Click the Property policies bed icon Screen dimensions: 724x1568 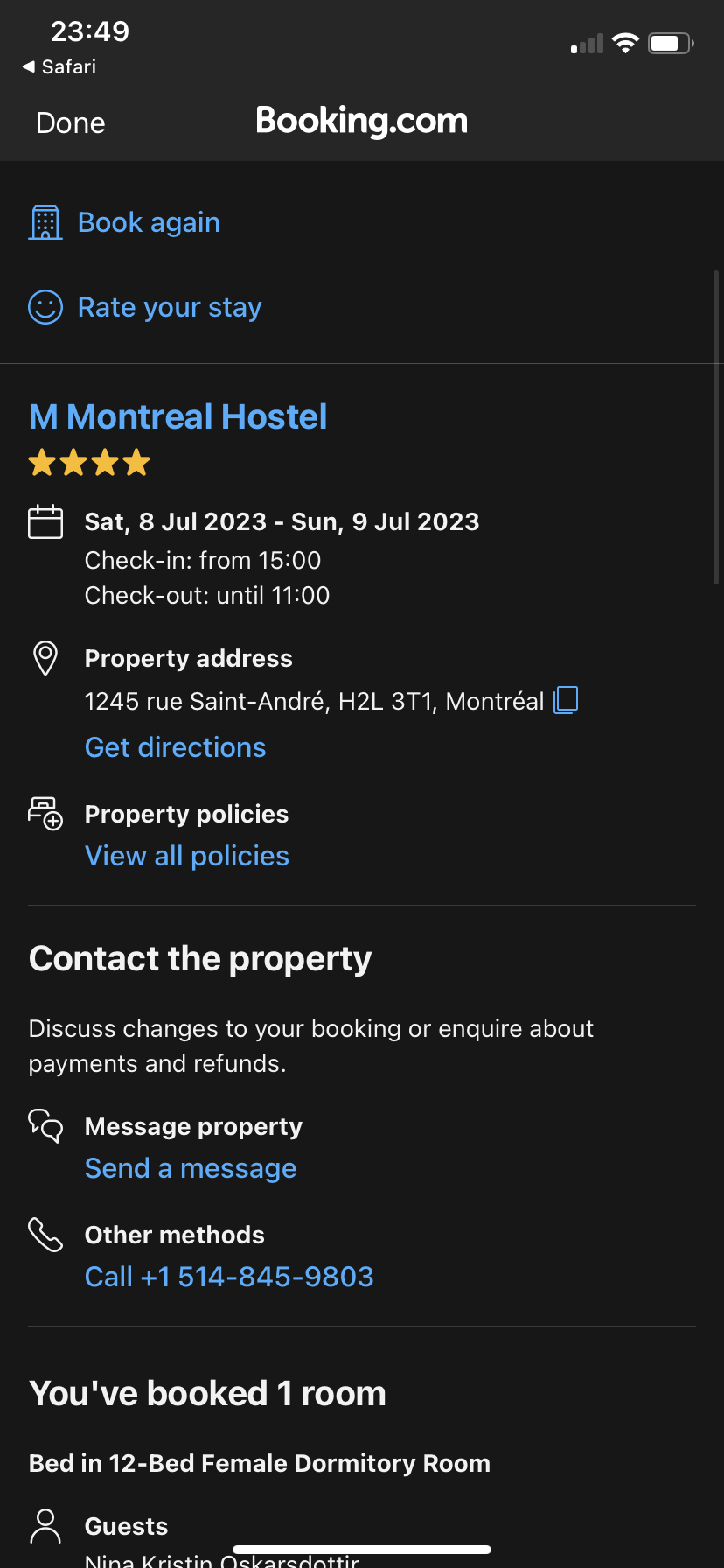click(45, 814)
